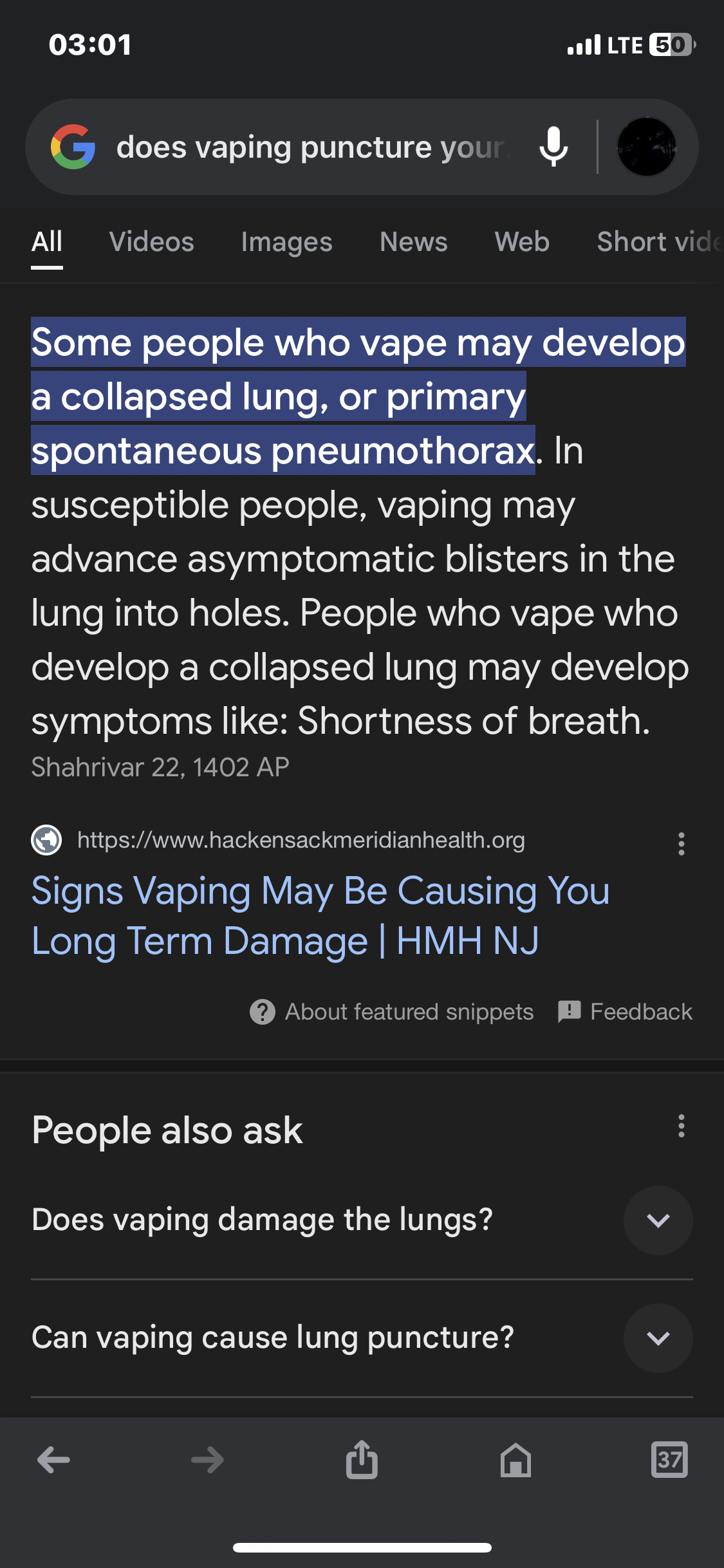Screen dimensions: 724x1568
Task: Switch to the Videos tab
Action: coord(152,242)
